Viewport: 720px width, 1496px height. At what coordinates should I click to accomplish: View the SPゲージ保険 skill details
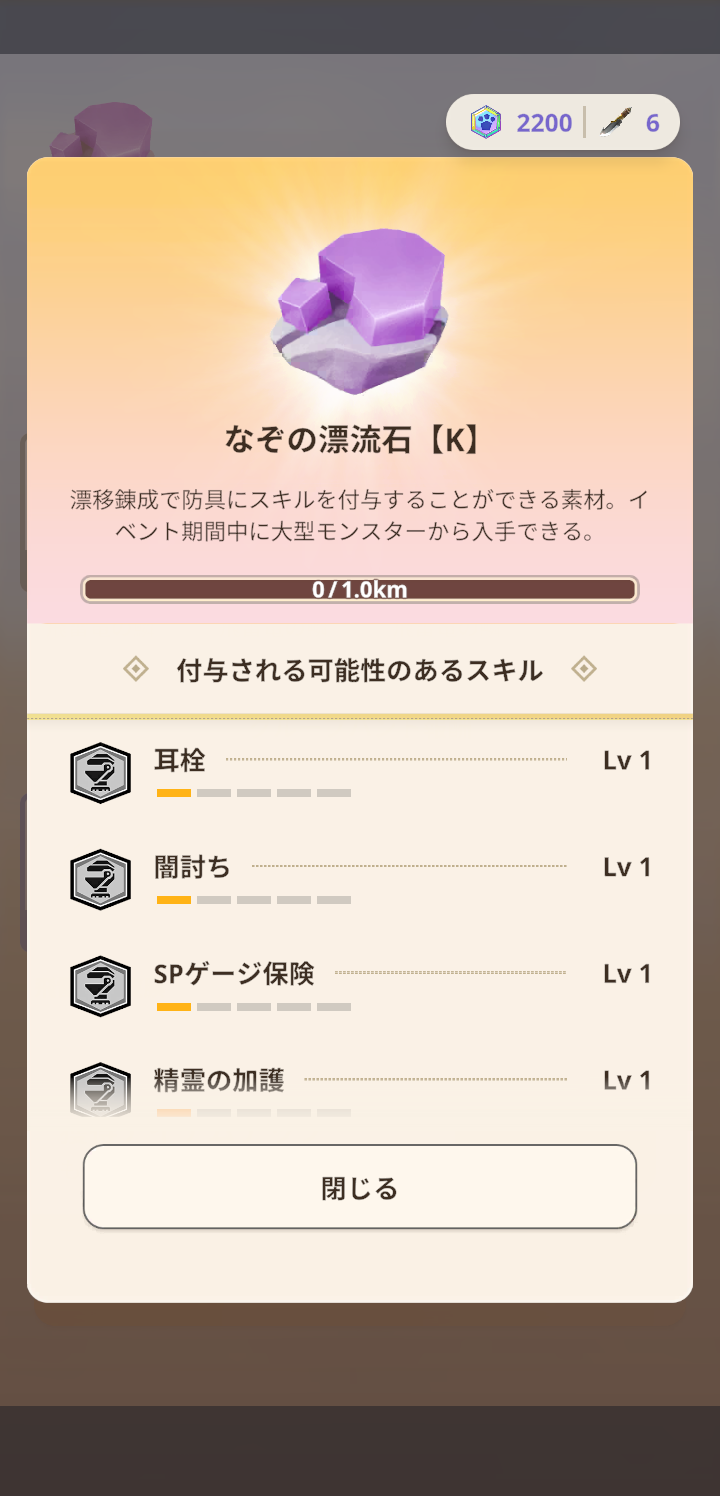point(360,985)
